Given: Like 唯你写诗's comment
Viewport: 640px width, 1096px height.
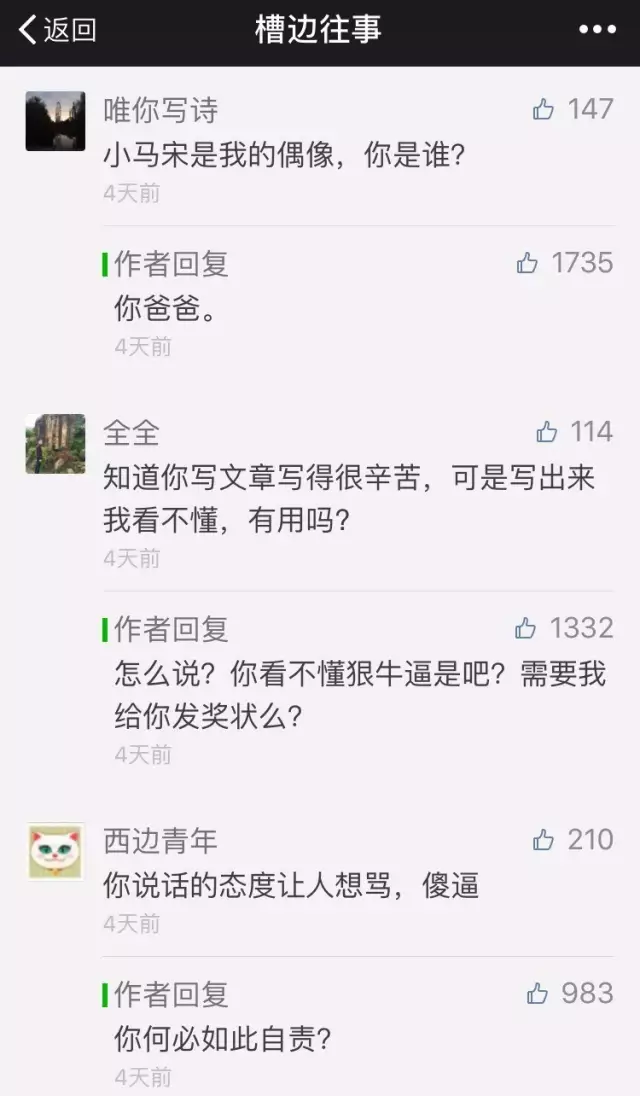Looking at the screenshot, I should coord(544,109).
